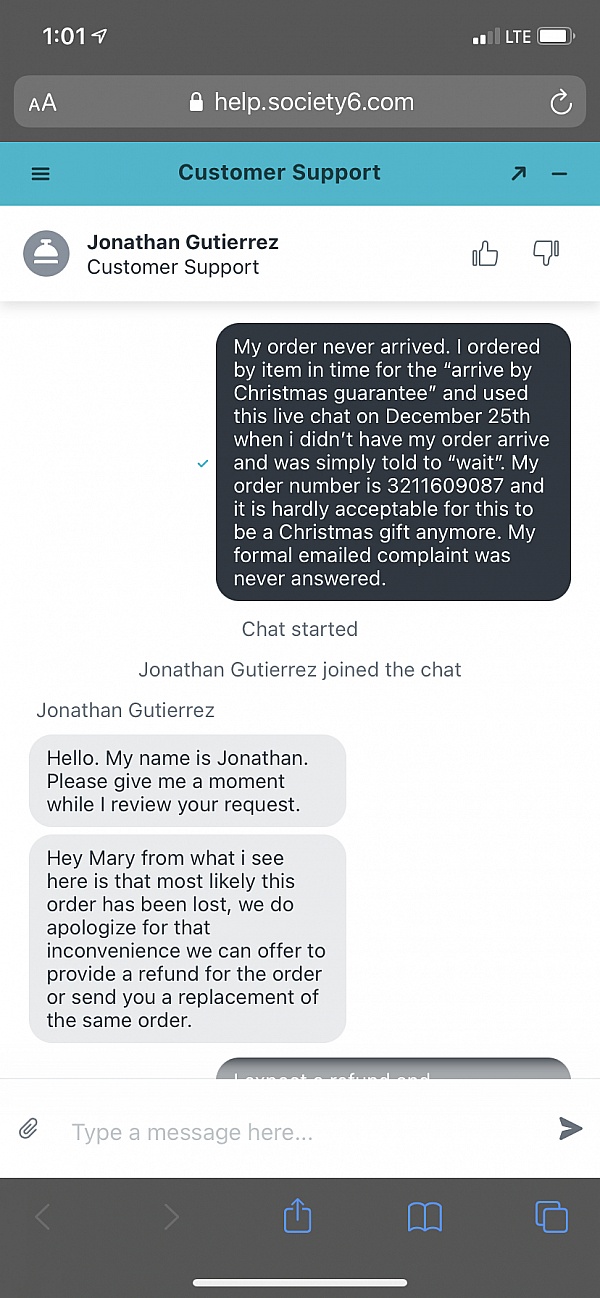This screenshot has width=600, height=1298.
Task: Send the chat message
Action: [570, 1129]
